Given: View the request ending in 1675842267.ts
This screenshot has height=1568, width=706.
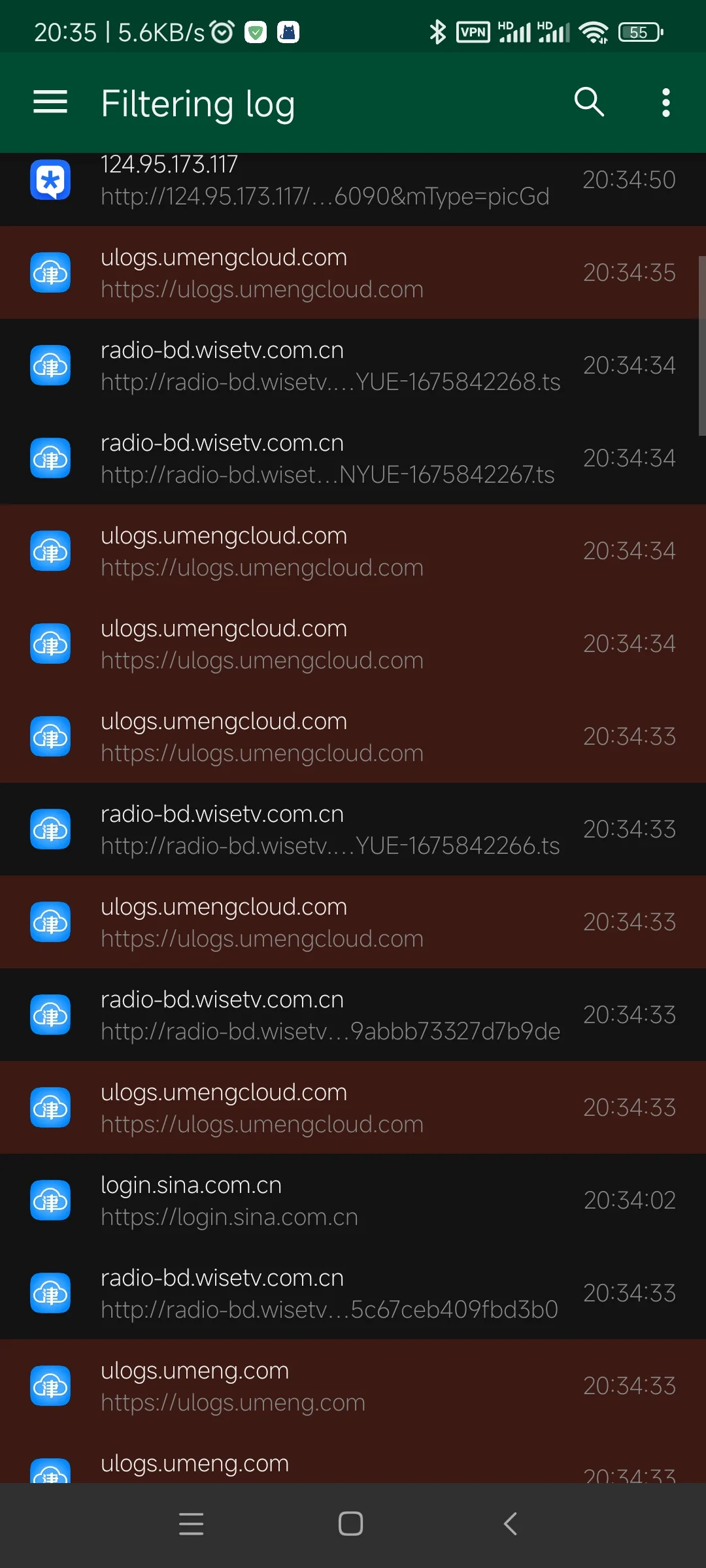Looking at the screenshot, I should click(x=353, y=458).
